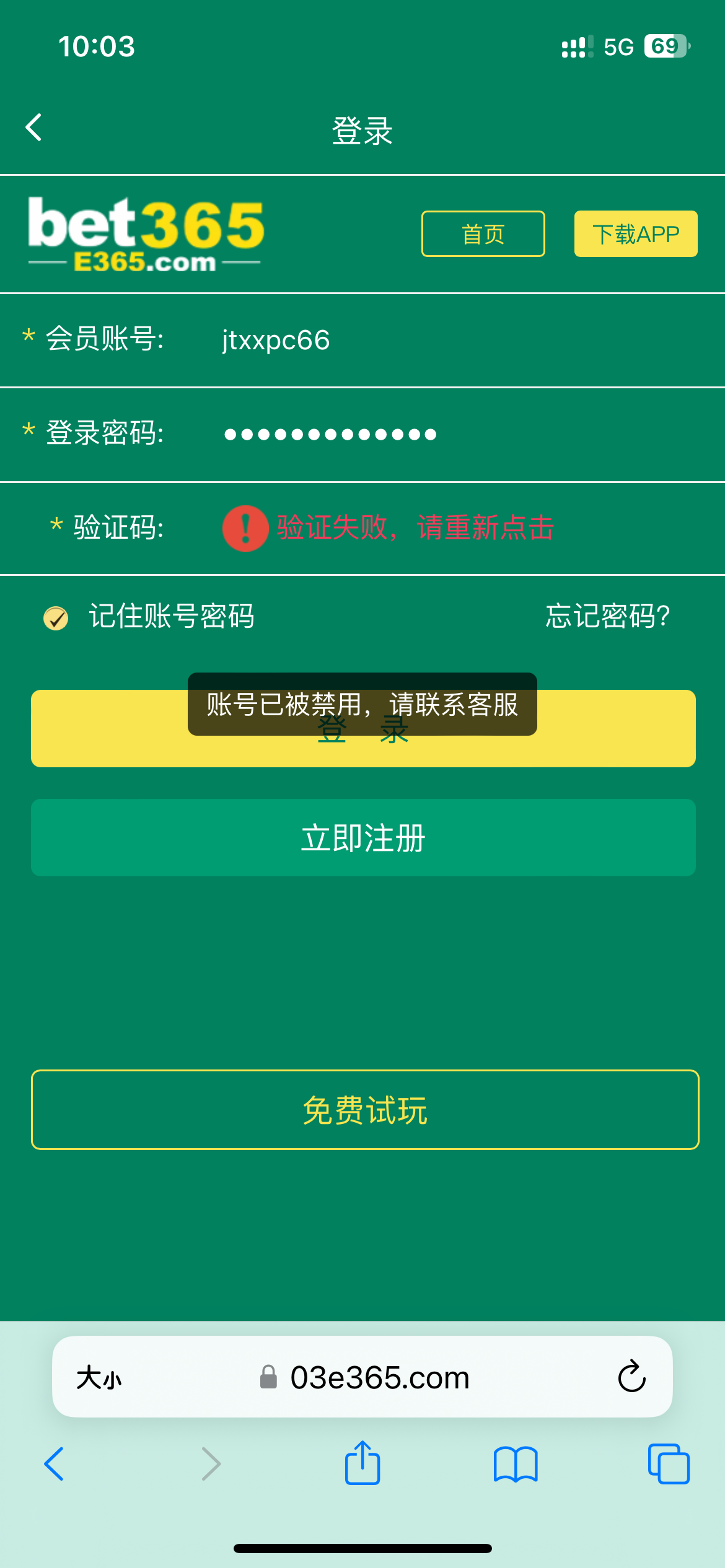Reload the page in Safari
The width and height of the screenshot is (725, 1568).
[x=631, y=1377]
